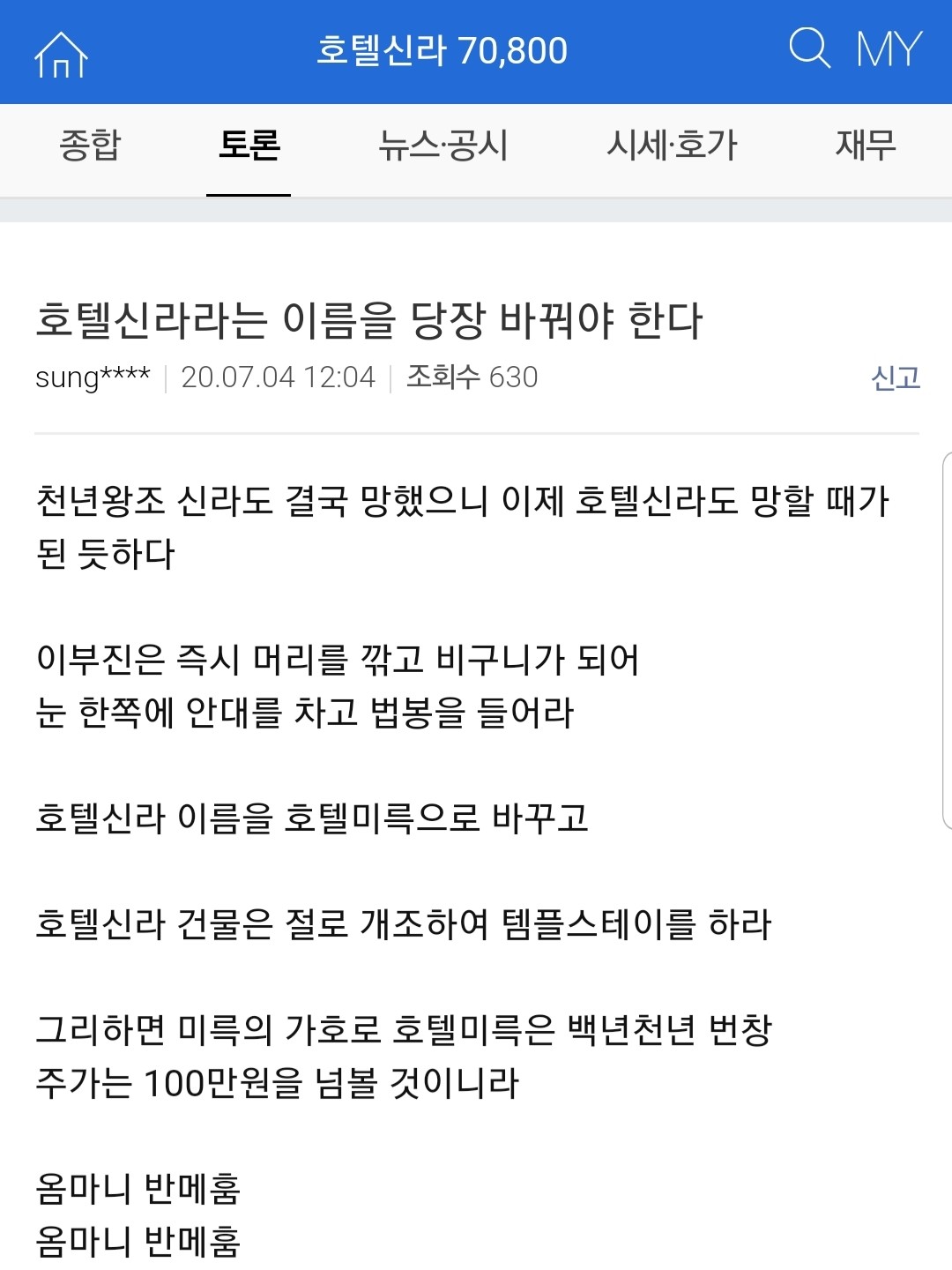Open the search magnifier icon
952x1270 pixels.
(810, 50)
